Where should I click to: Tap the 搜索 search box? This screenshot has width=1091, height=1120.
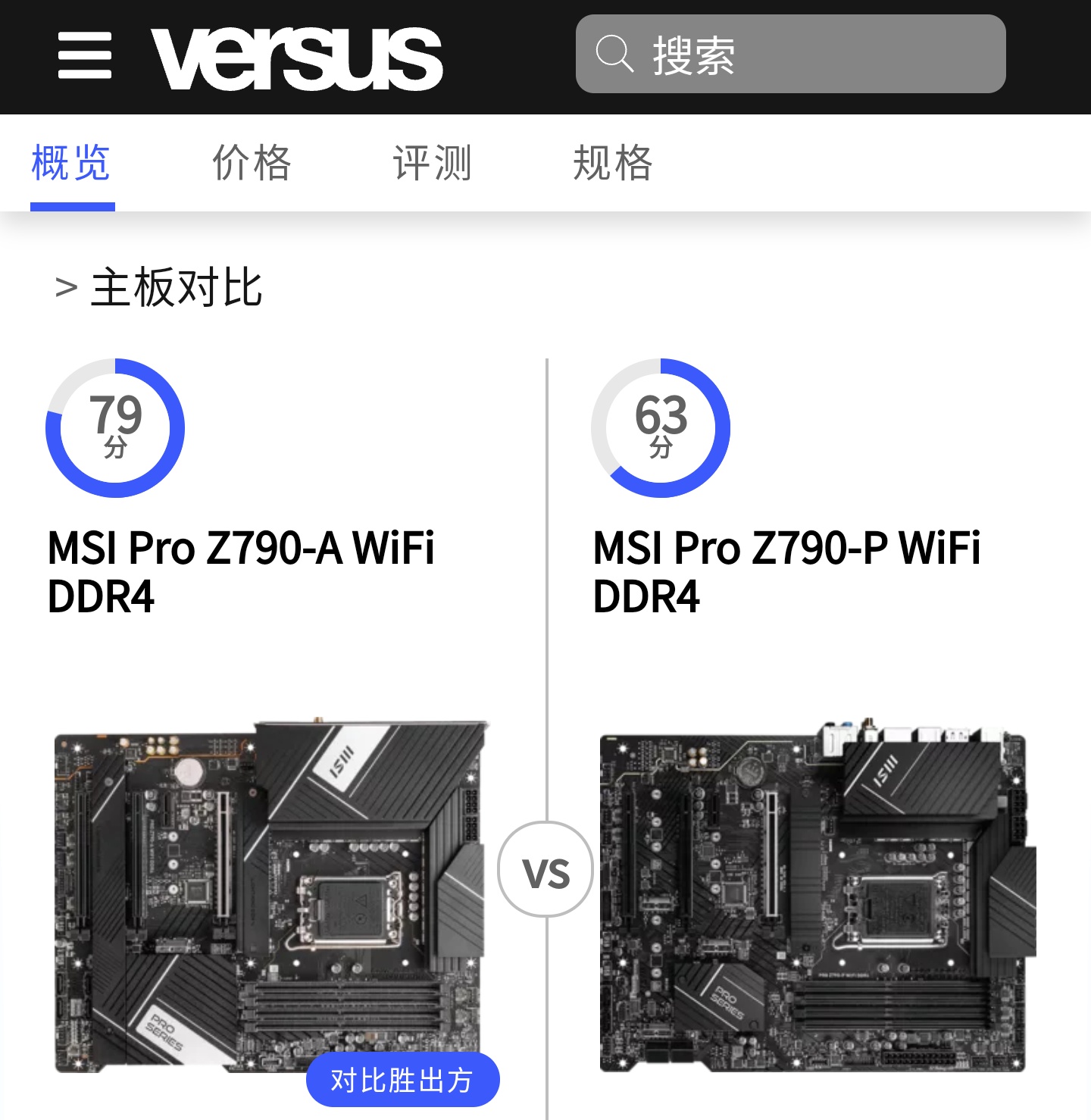(790, 55)
